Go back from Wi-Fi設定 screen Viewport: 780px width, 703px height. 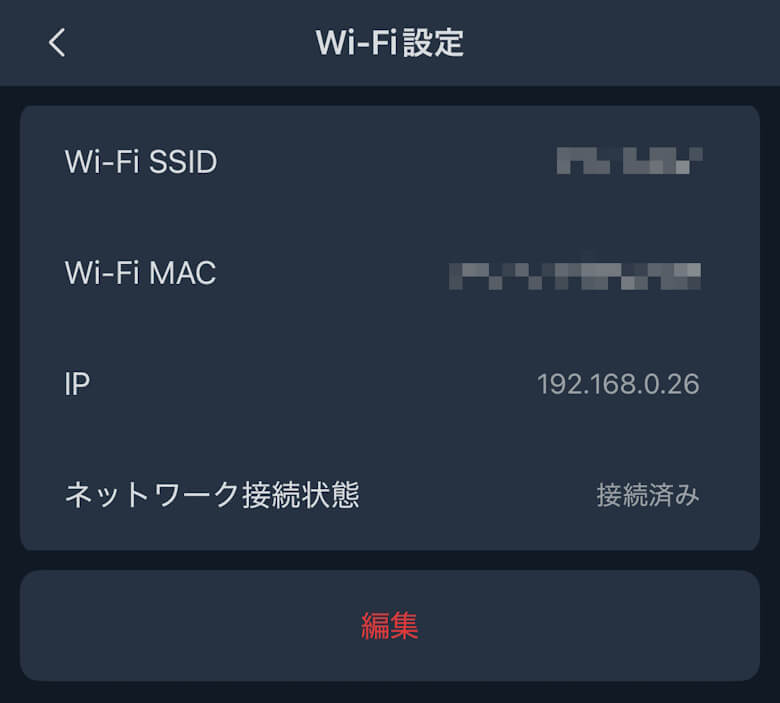point(57,43)
